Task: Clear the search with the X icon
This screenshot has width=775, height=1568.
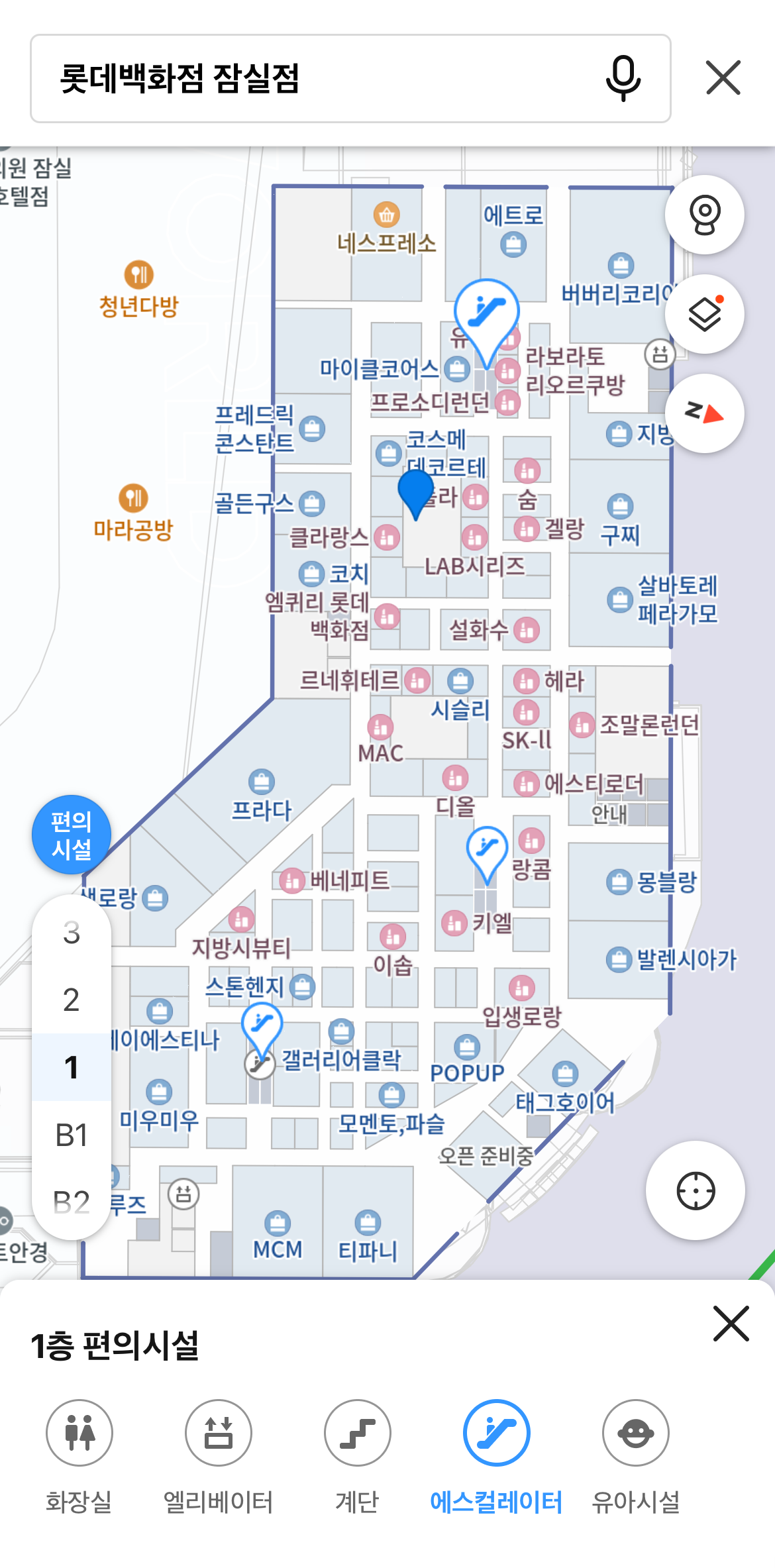Action: (x=723, y=79)
